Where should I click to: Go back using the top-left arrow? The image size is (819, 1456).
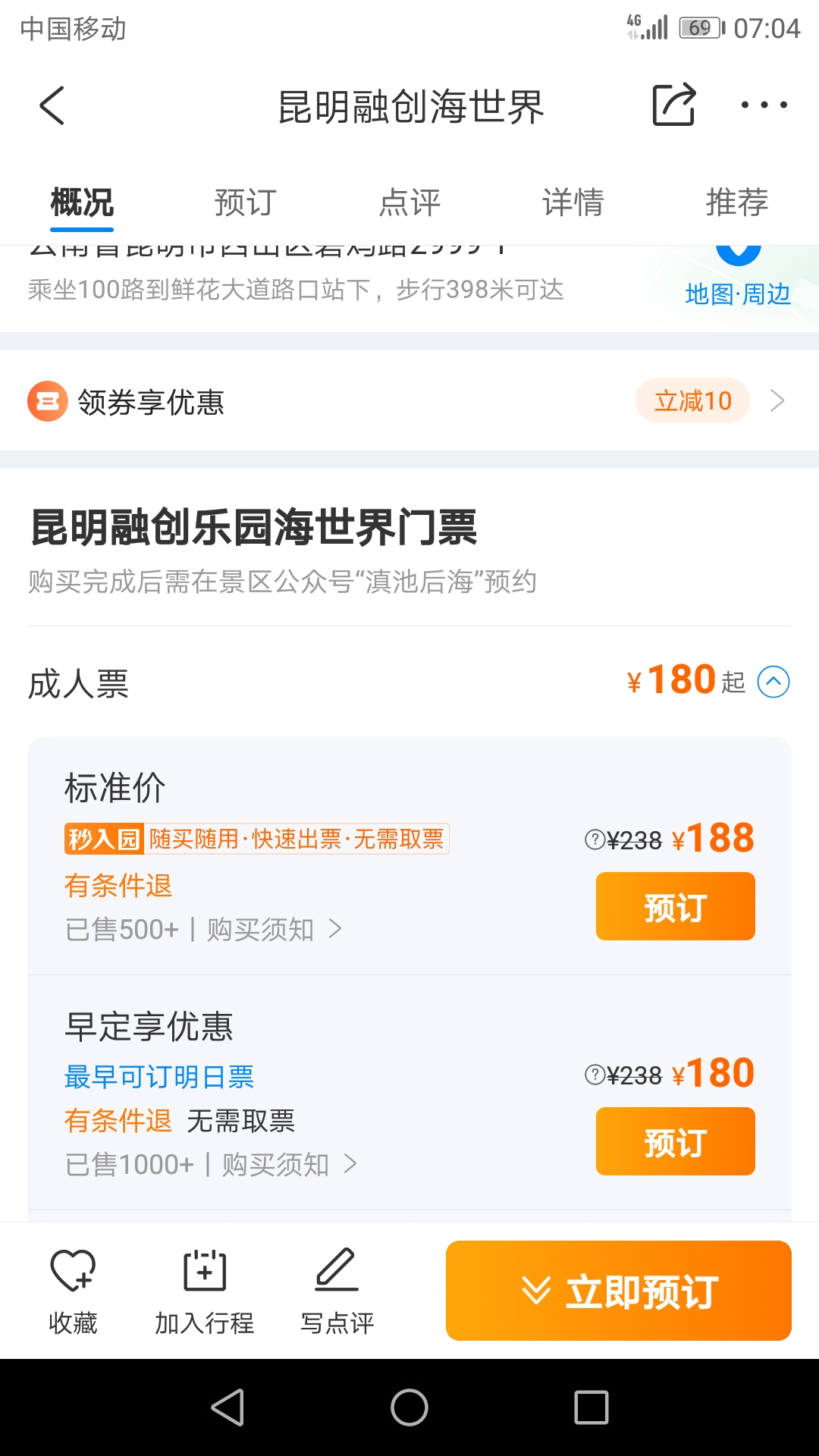pos(52,105)
